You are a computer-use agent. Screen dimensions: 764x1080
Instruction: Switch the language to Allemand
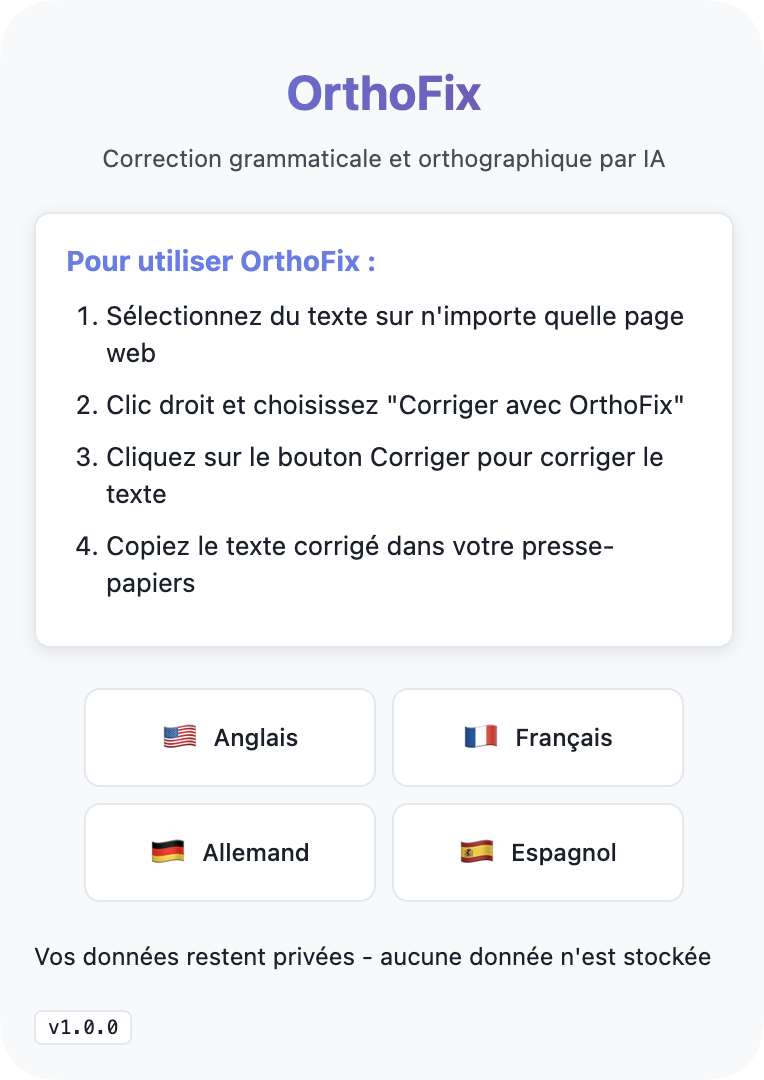230,853
